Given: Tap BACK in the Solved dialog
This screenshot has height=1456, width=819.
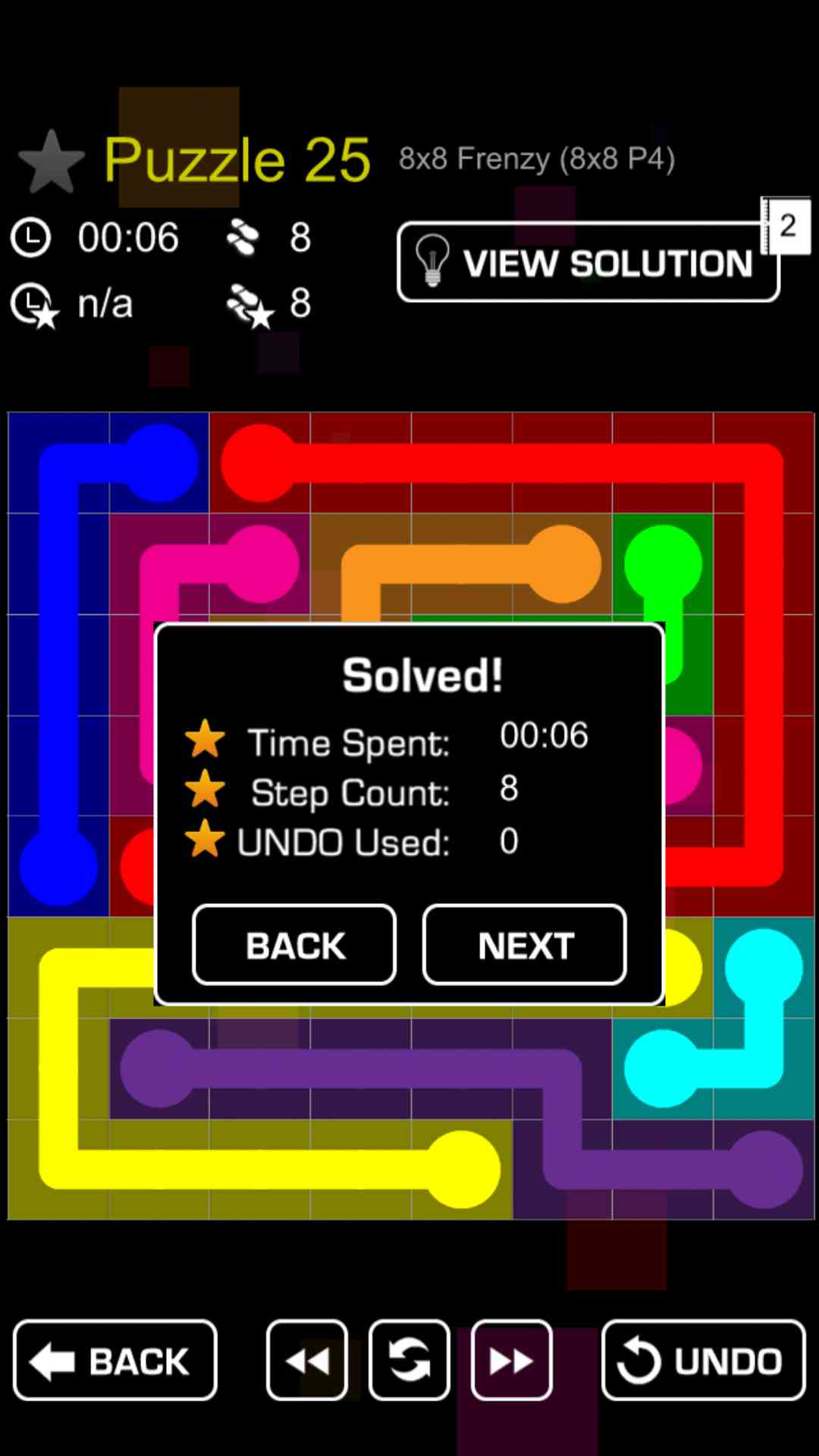Looking at the screenshot, I should [x=294, y=945].
